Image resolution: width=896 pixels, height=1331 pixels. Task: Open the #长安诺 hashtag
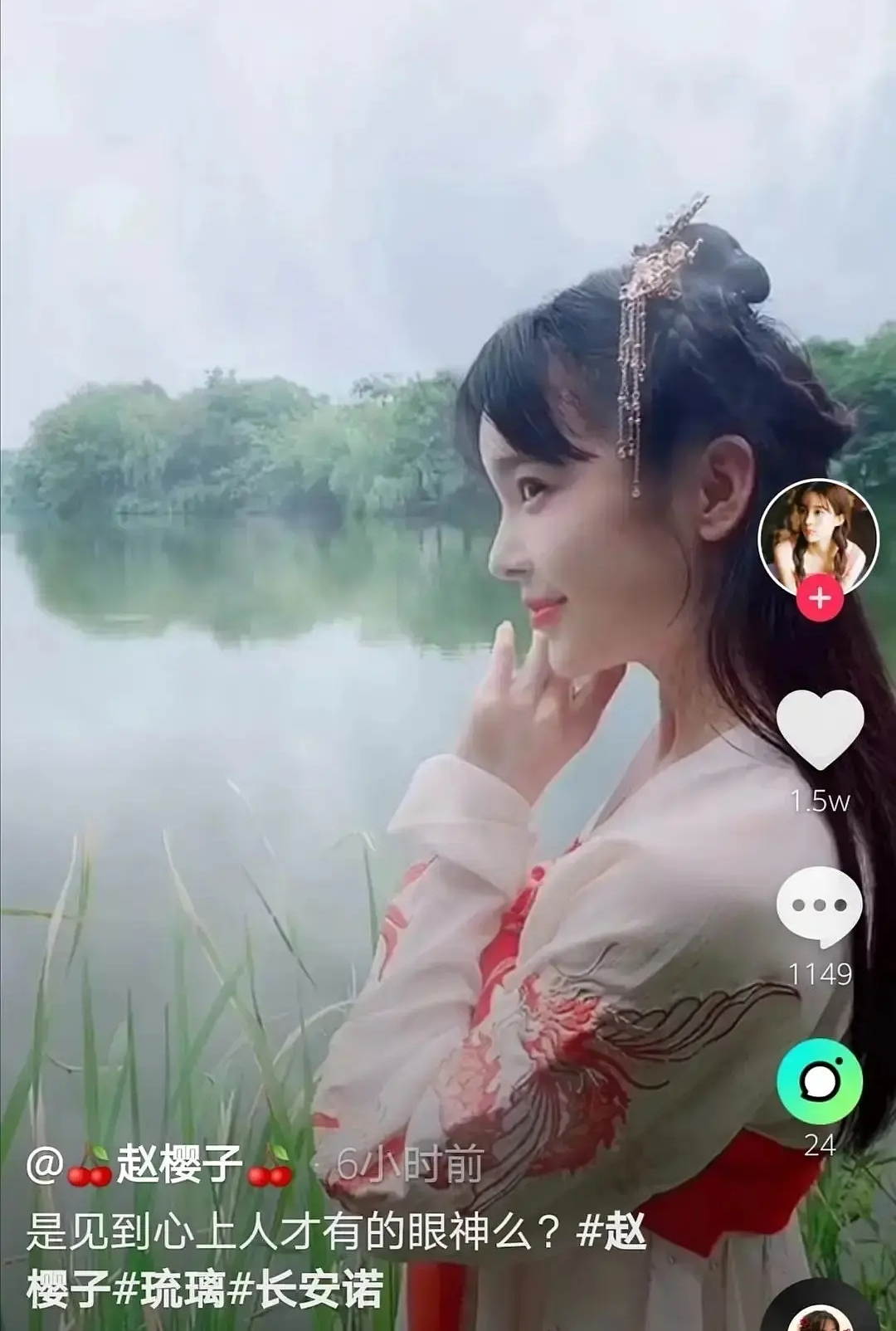[305, 1290]
